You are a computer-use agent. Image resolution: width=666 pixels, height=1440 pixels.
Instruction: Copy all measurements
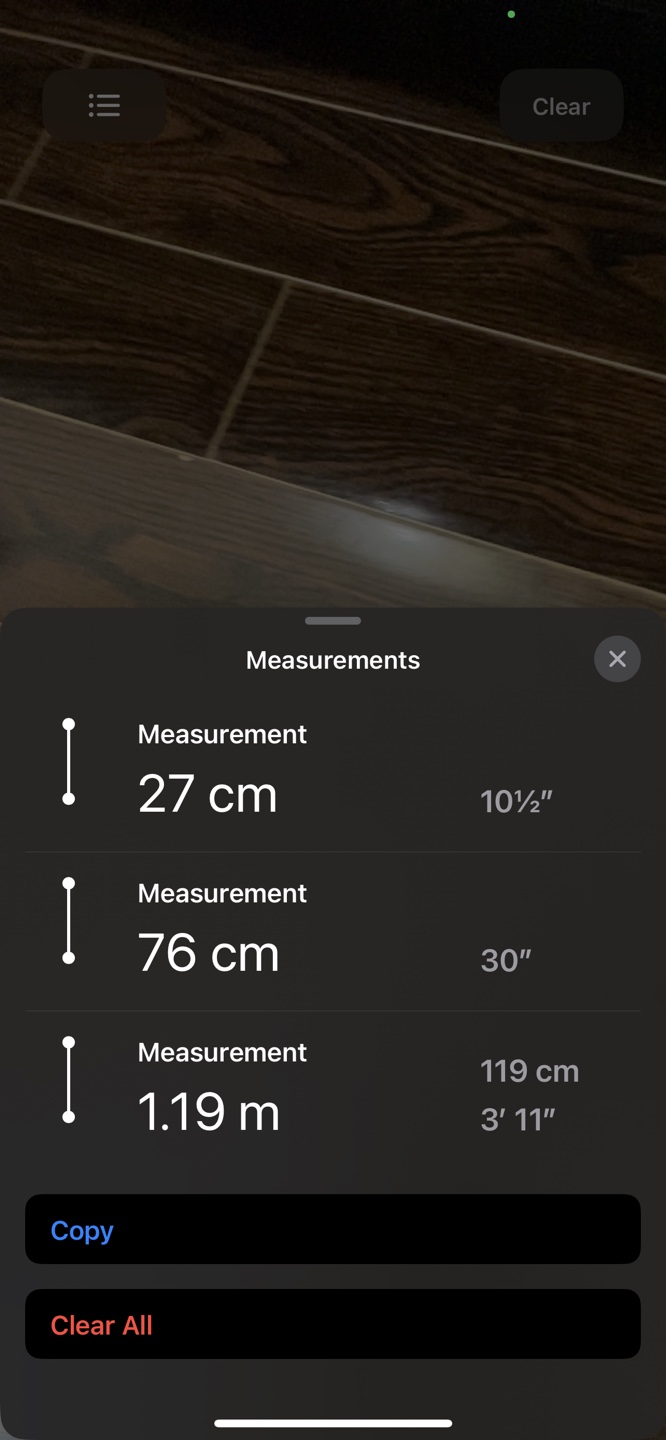[333, 1229]
